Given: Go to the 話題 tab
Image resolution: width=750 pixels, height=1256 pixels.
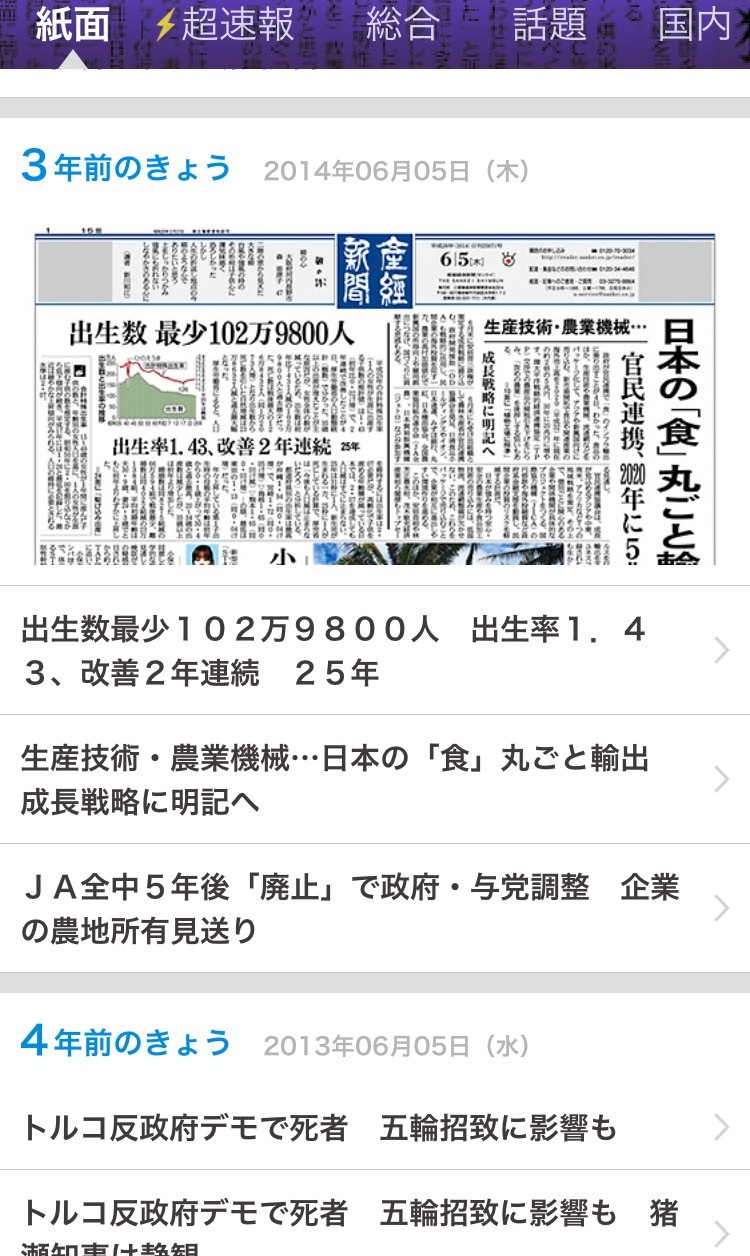Looking at the screenshot, I should pyautogui.click(x=549, y=26).
